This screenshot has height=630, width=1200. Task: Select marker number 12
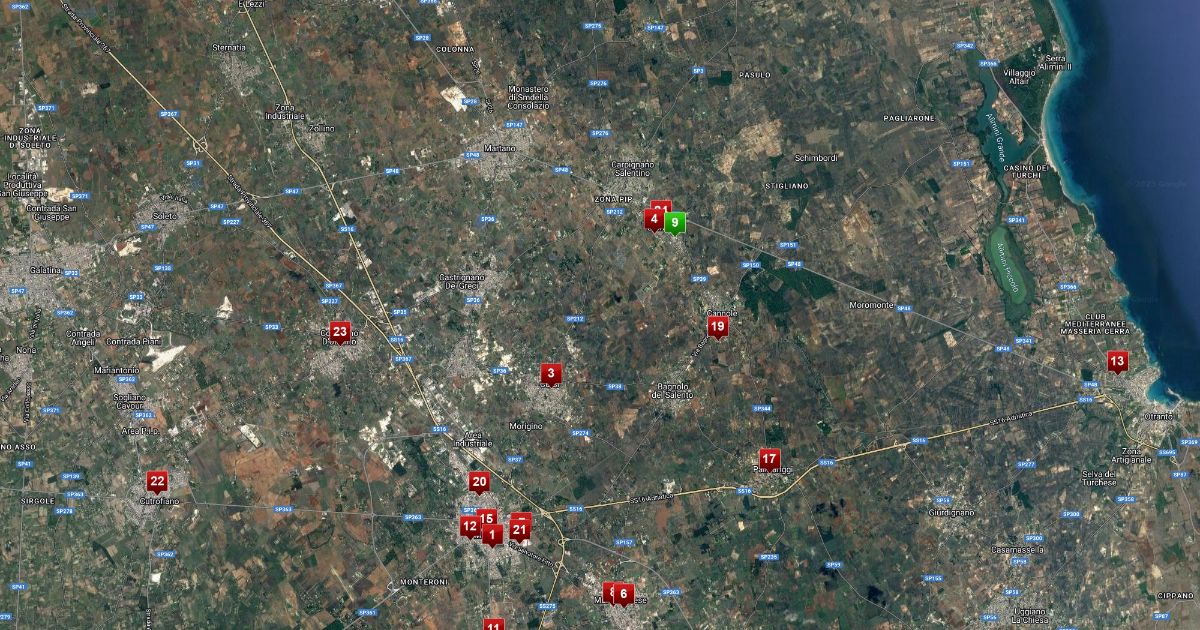click(x=468, y=526)
